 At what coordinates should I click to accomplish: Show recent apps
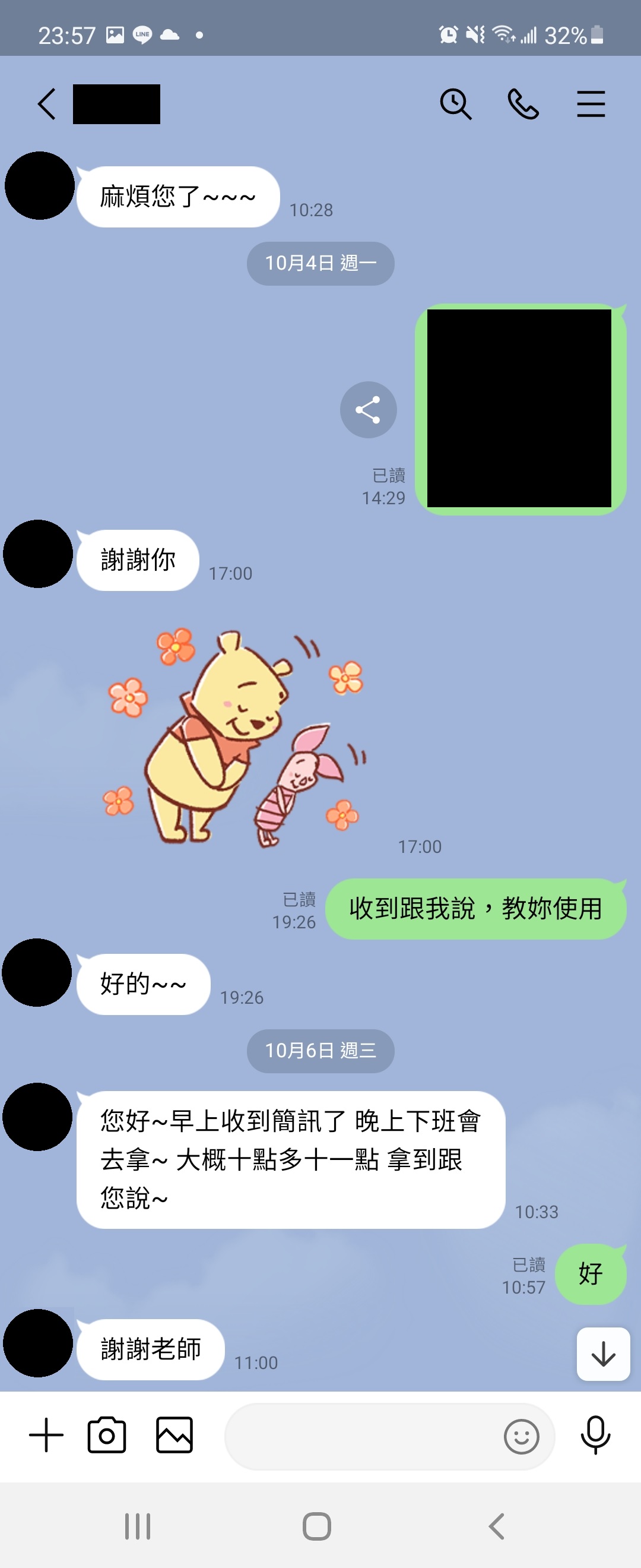[138, 1526]
